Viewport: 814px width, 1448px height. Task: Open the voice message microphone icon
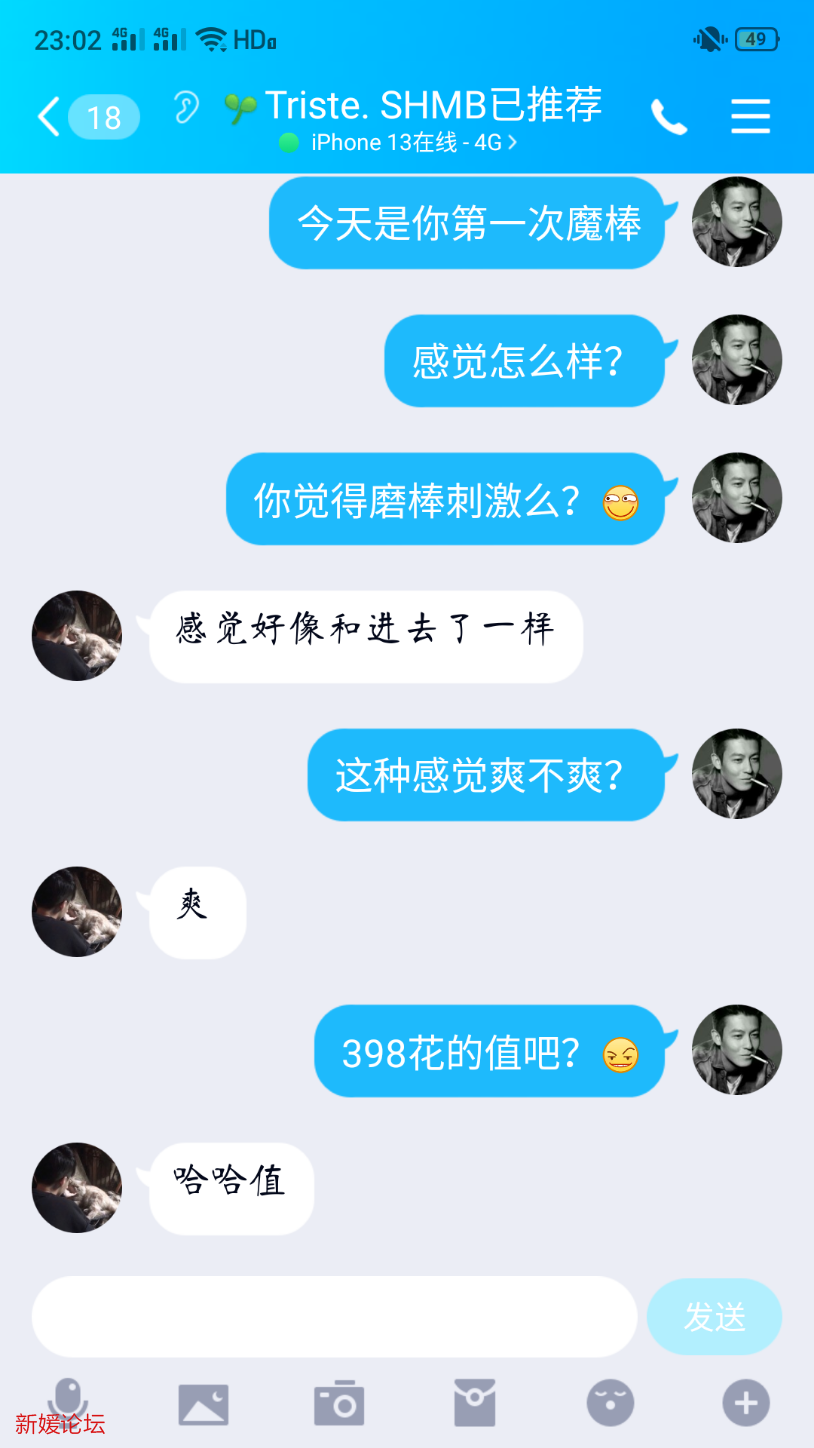68,1402
